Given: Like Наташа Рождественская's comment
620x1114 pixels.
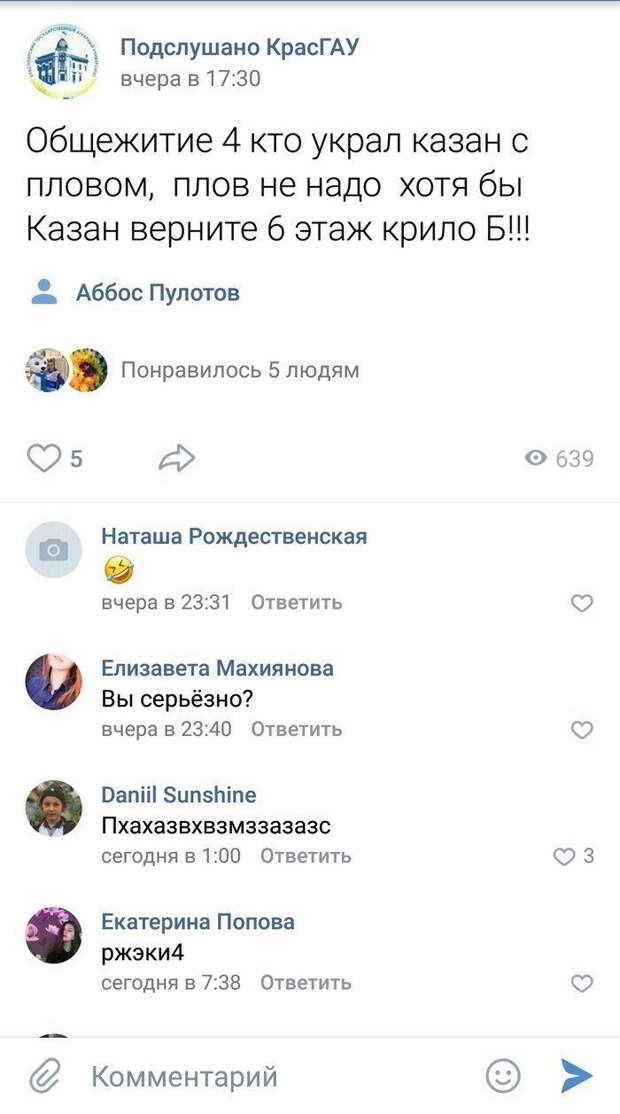Looking at the screenshot, I should tap(582, 603).
